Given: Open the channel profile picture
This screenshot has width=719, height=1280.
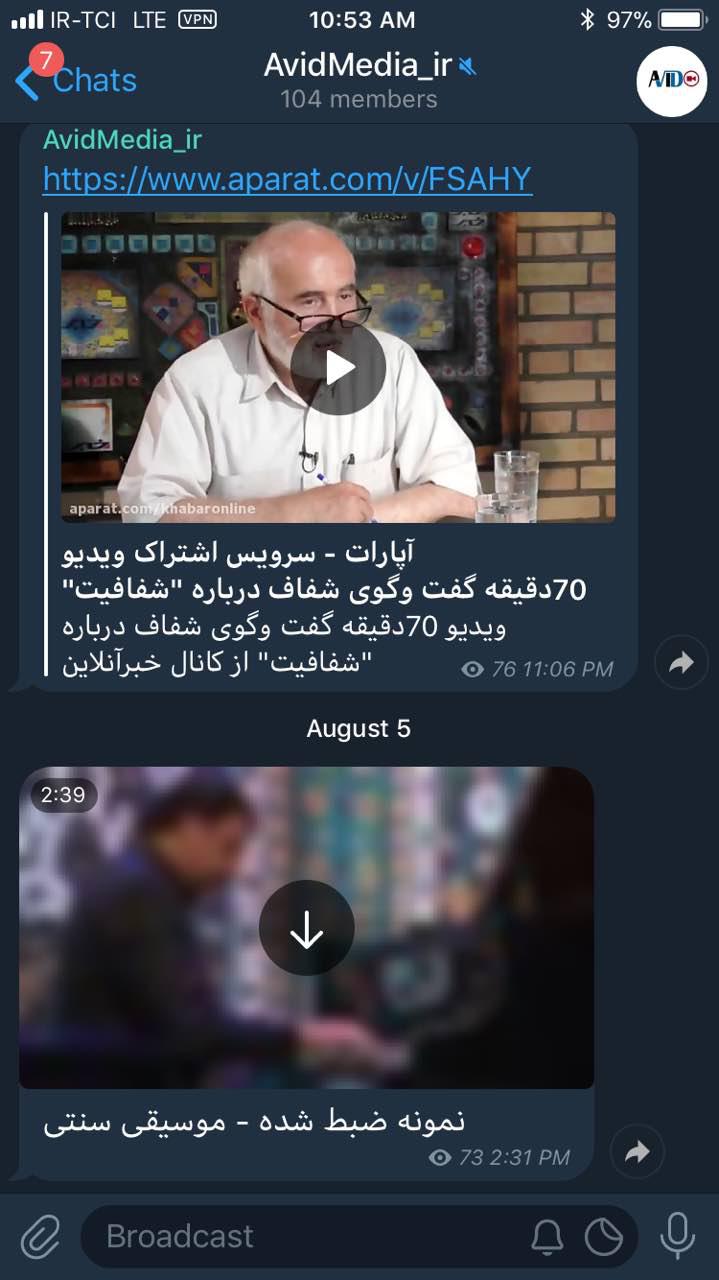Looking at the screenshot, I should tap(671, 81).
